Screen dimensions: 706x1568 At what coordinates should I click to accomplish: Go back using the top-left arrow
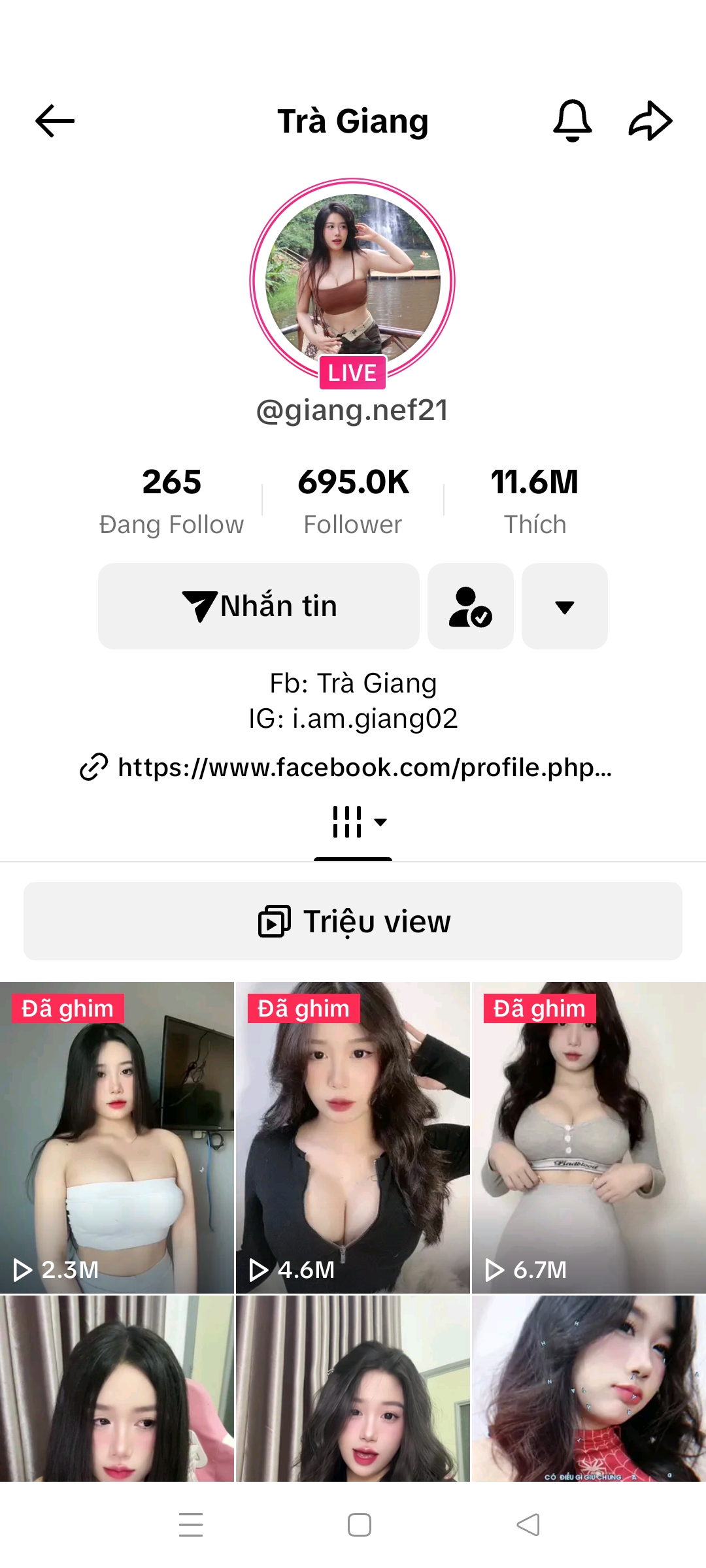click(55, 121)
